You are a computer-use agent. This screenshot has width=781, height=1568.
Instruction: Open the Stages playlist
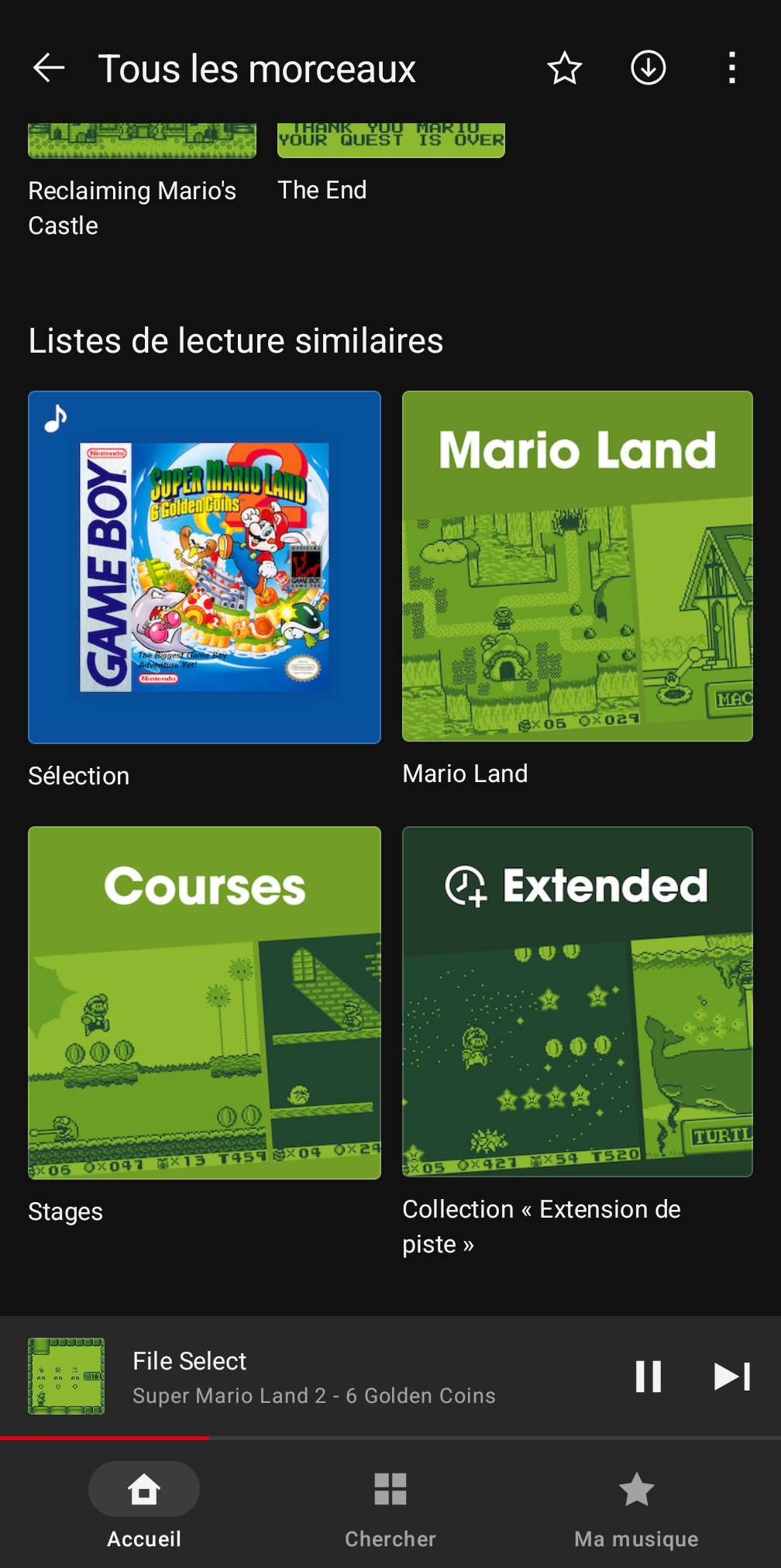(205, 1002)
